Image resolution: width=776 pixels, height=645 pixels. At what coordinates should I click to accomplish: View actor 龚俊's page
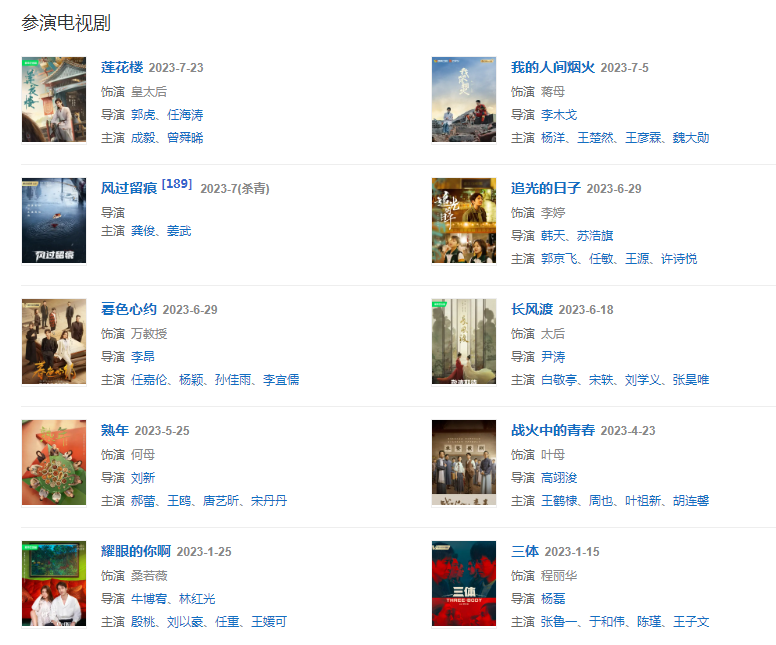pyautogui.click(x=145, y=231)
